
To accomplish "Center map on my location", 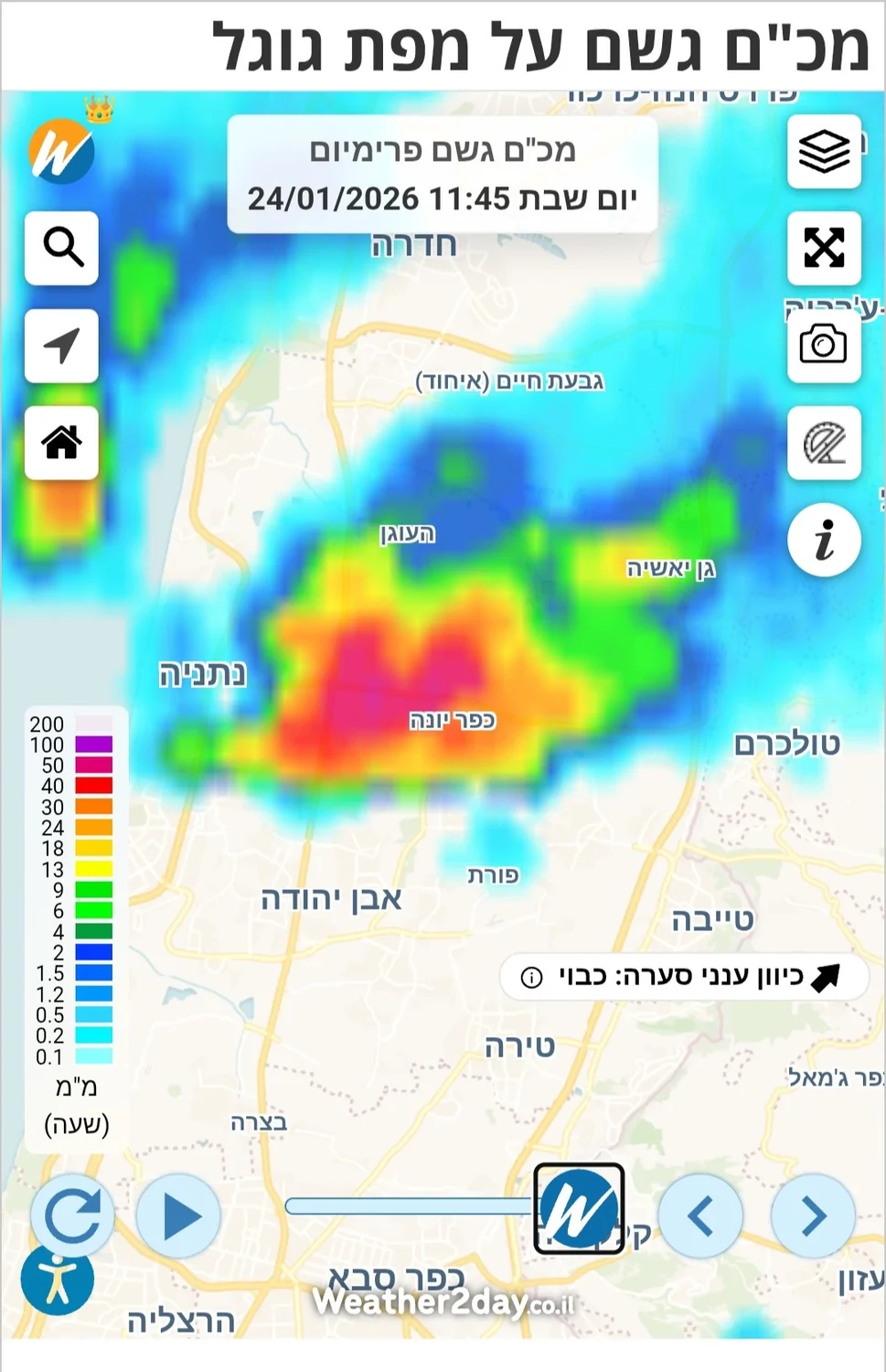I will pyautogui.click(x=61, y=346).
